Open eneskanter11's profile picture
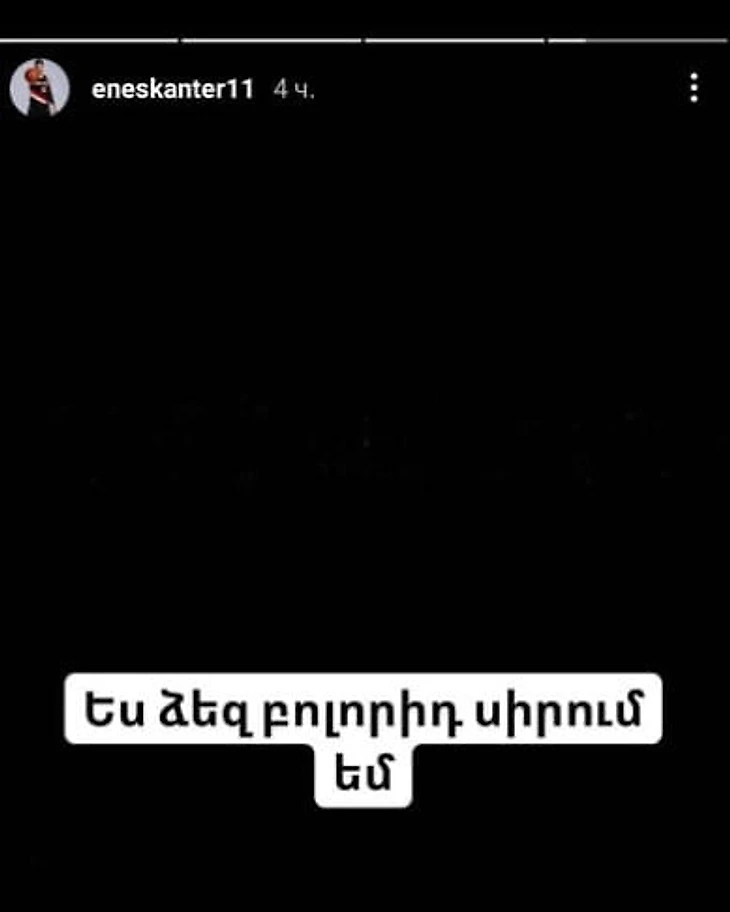 [39, 89]
